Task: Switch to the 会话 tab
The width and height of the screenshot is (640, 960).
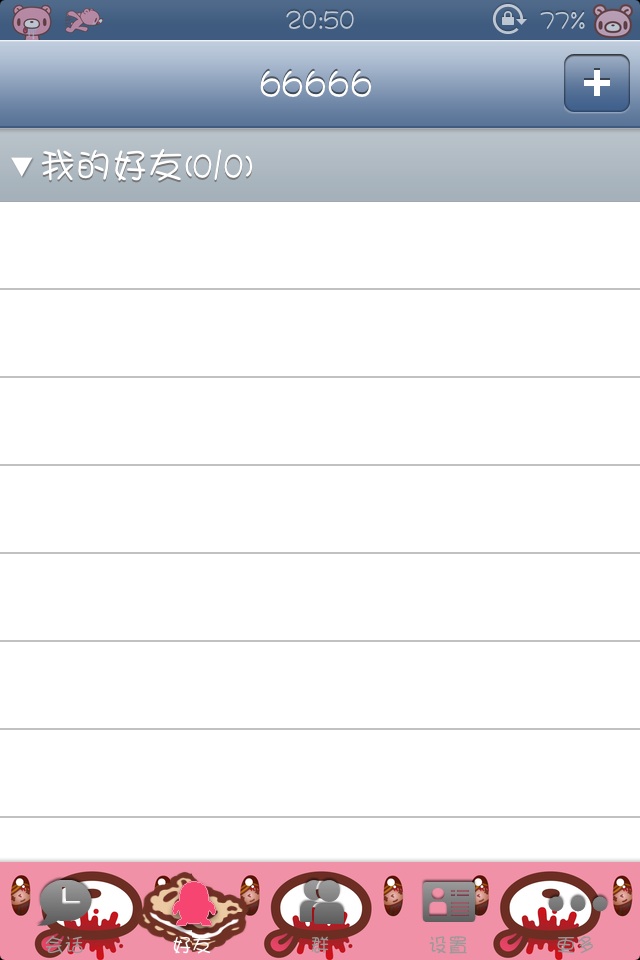Action: point(64,910)
